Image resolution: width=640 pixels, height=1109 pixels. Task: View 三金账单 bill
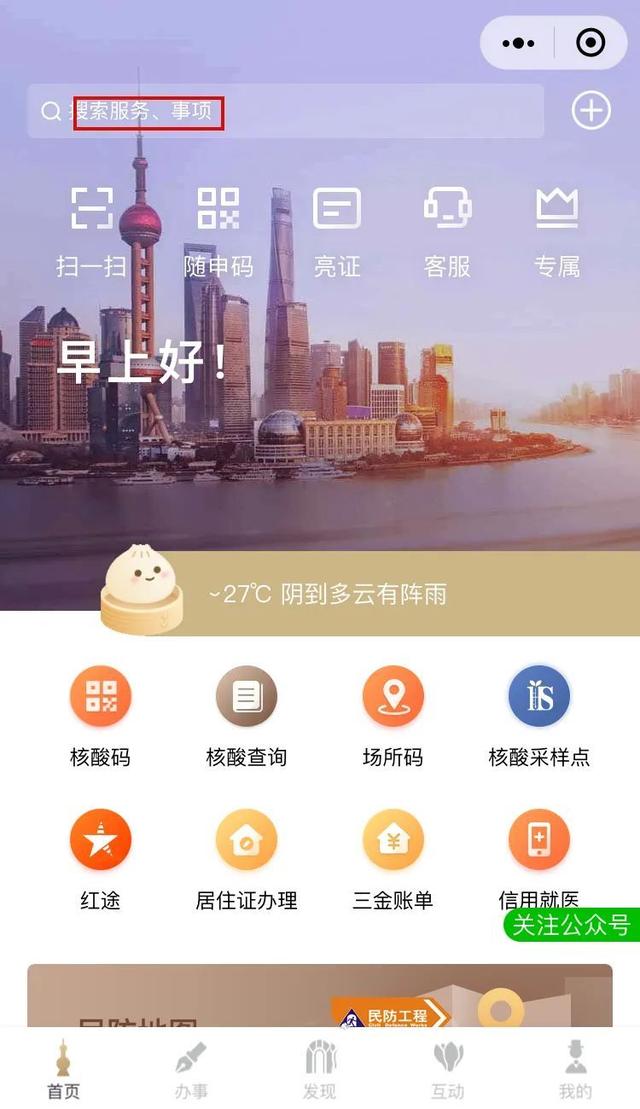pyautogui.click(x=393, y=859)
